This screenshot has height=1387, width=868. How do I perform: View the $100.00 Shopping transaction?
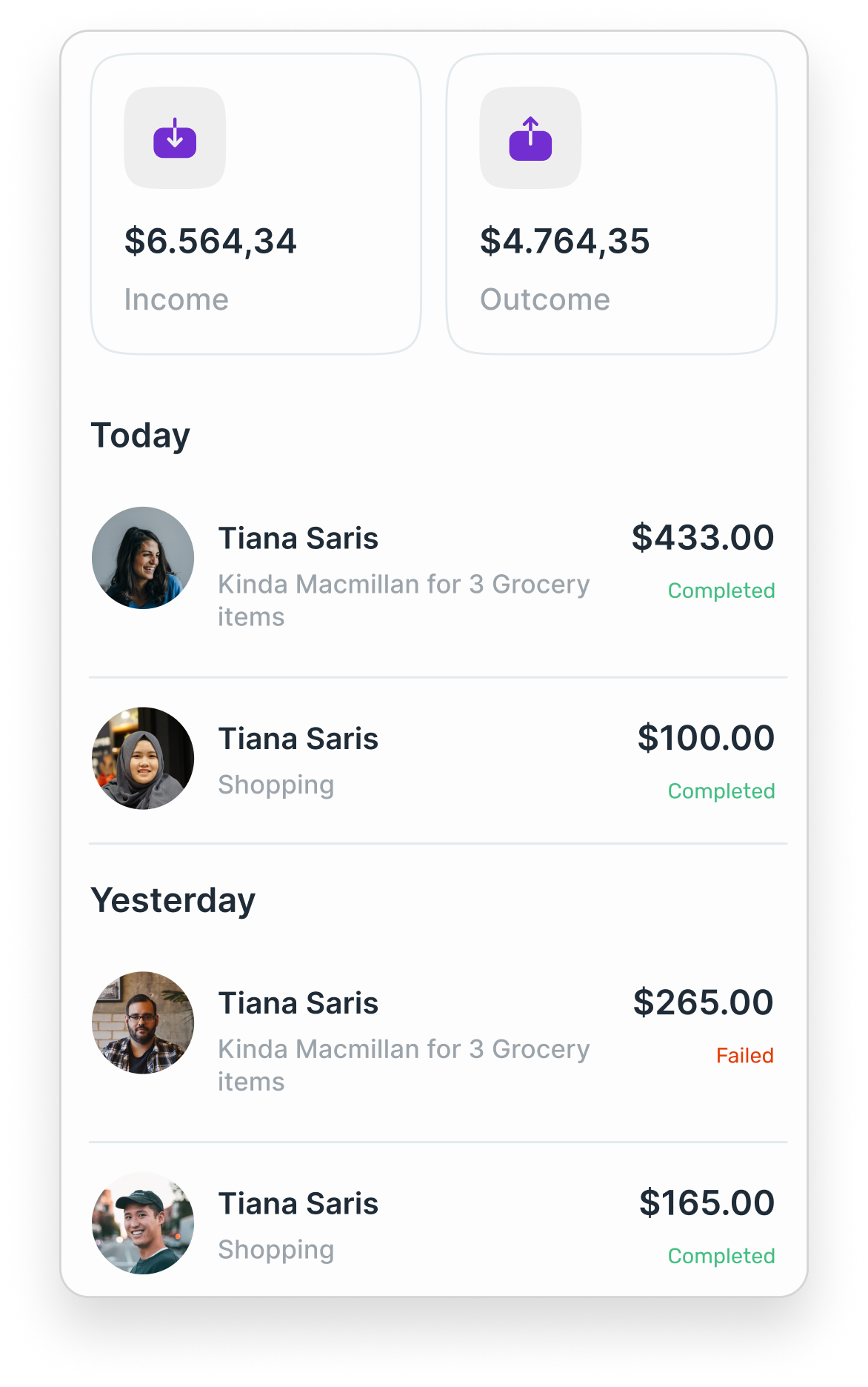(433, 759)
